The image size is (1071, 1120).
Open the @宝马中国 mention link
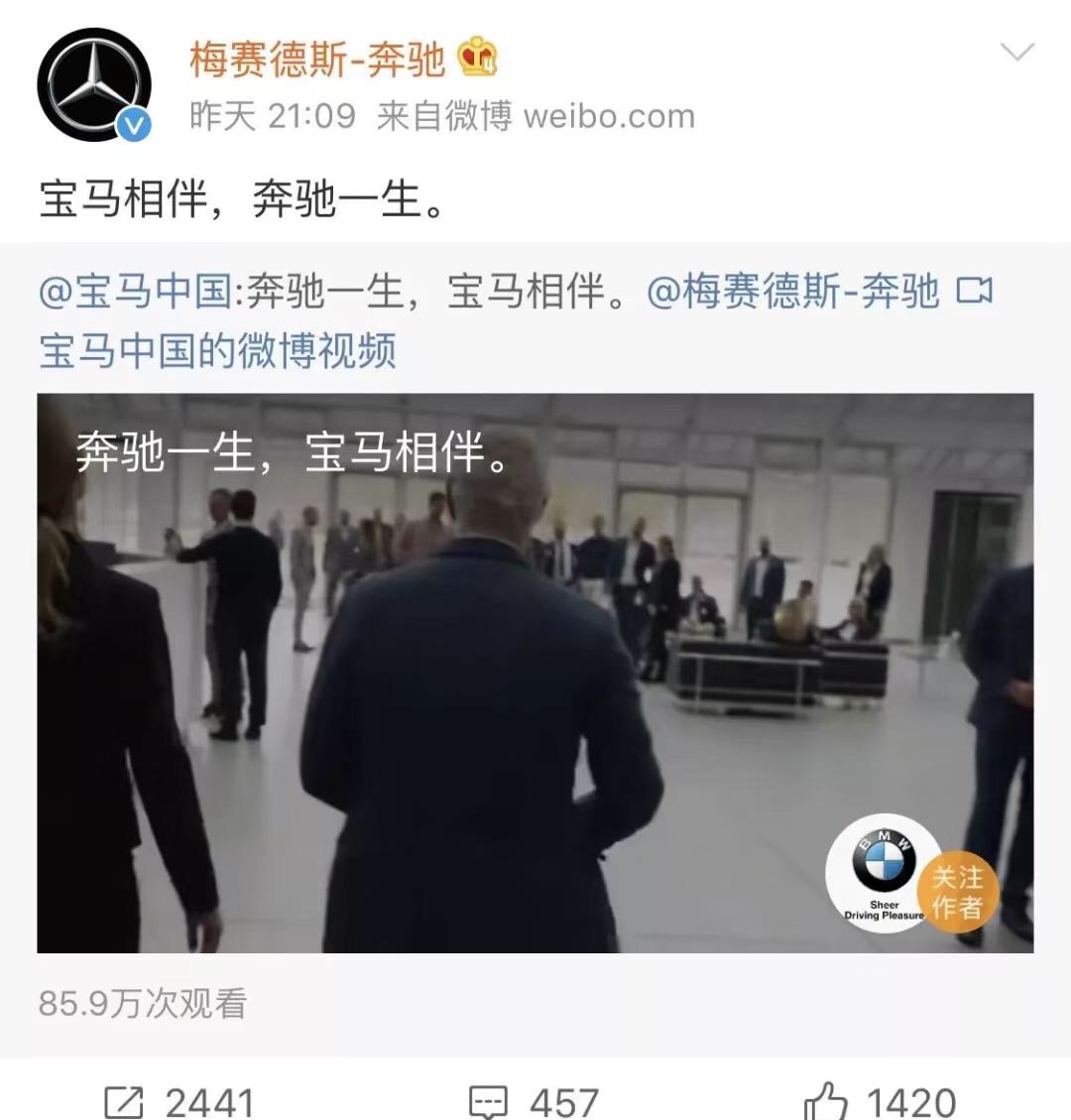134,293
